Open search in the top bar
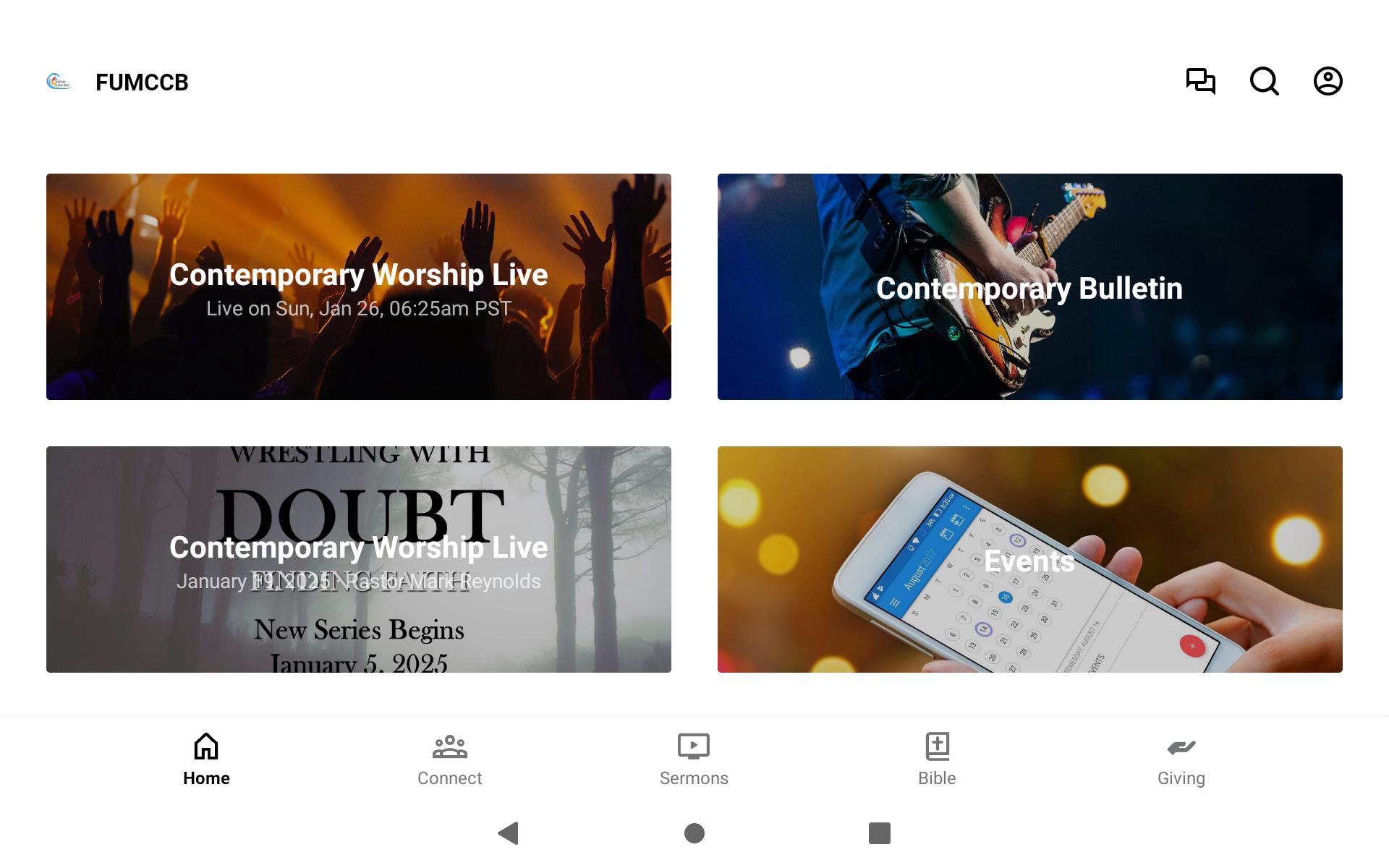The height and width of the screenshot is (868, 1389). [x=1264, y=81]
